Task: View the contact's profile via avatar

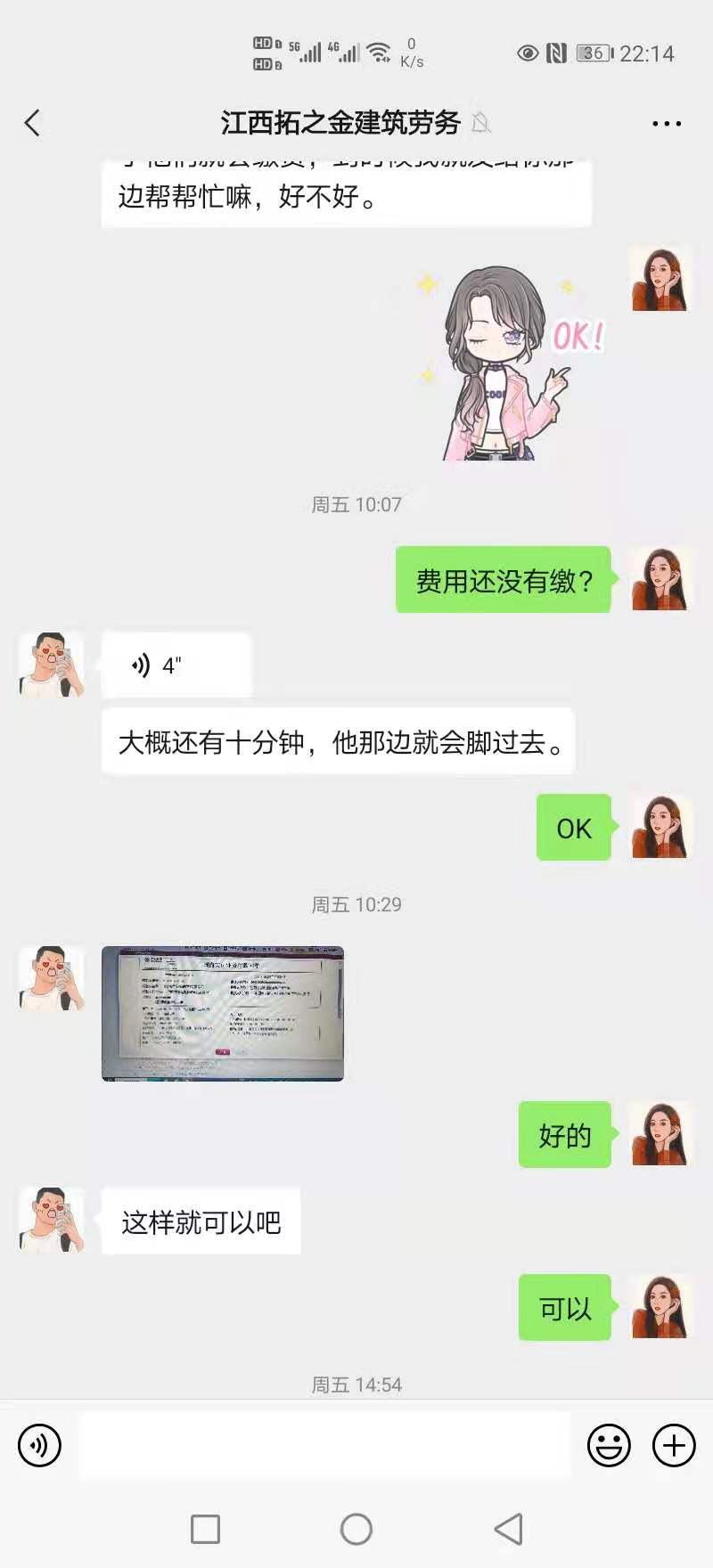Action: 52,665
